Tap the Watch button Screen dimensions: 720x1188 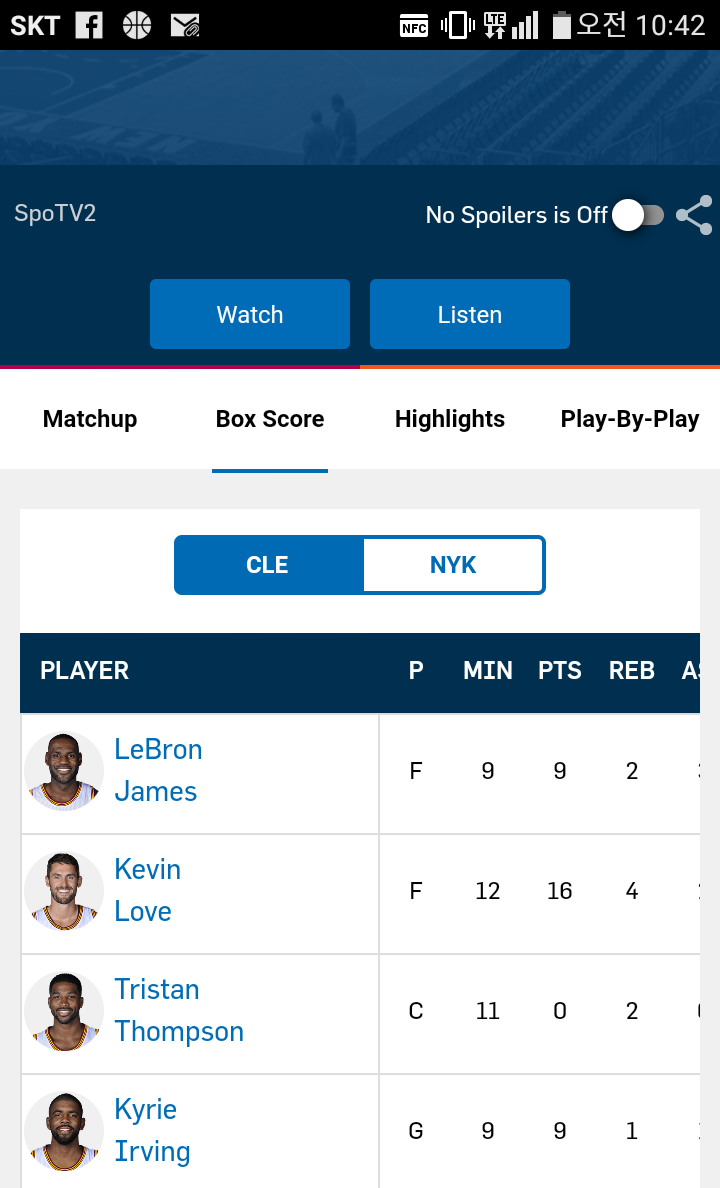(x=250, y=314)
